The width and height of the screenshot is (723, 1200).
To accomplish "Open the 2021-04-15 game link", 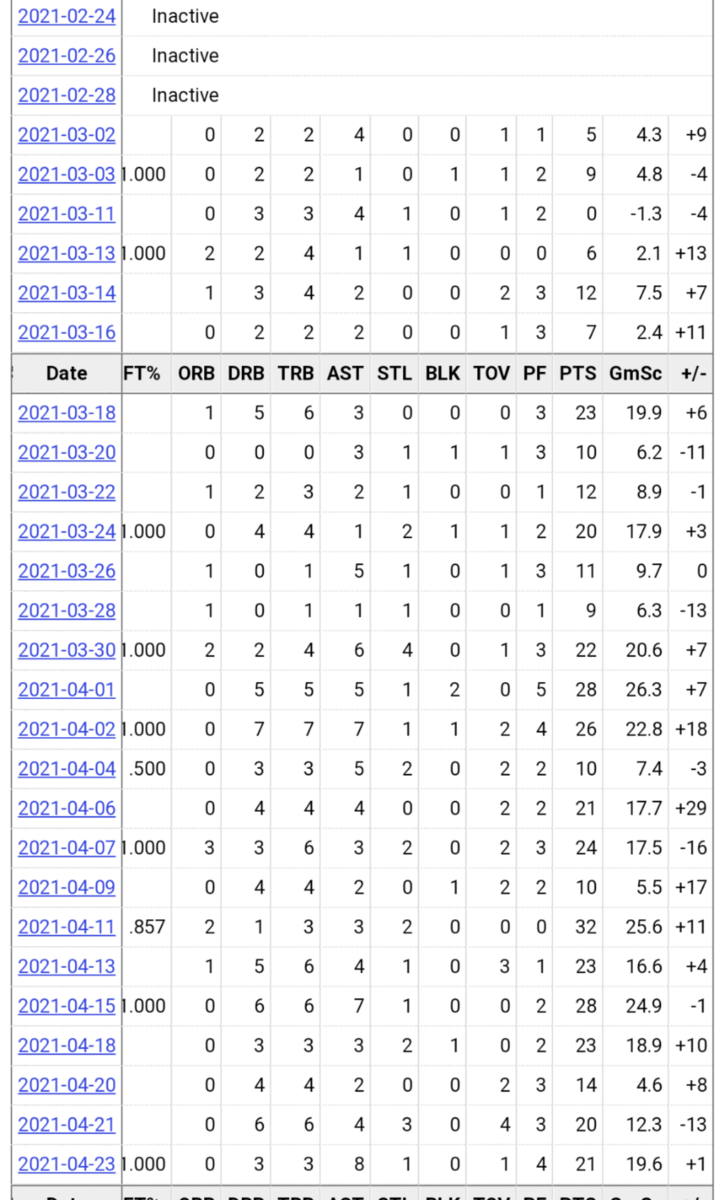I will (66, 1005).
